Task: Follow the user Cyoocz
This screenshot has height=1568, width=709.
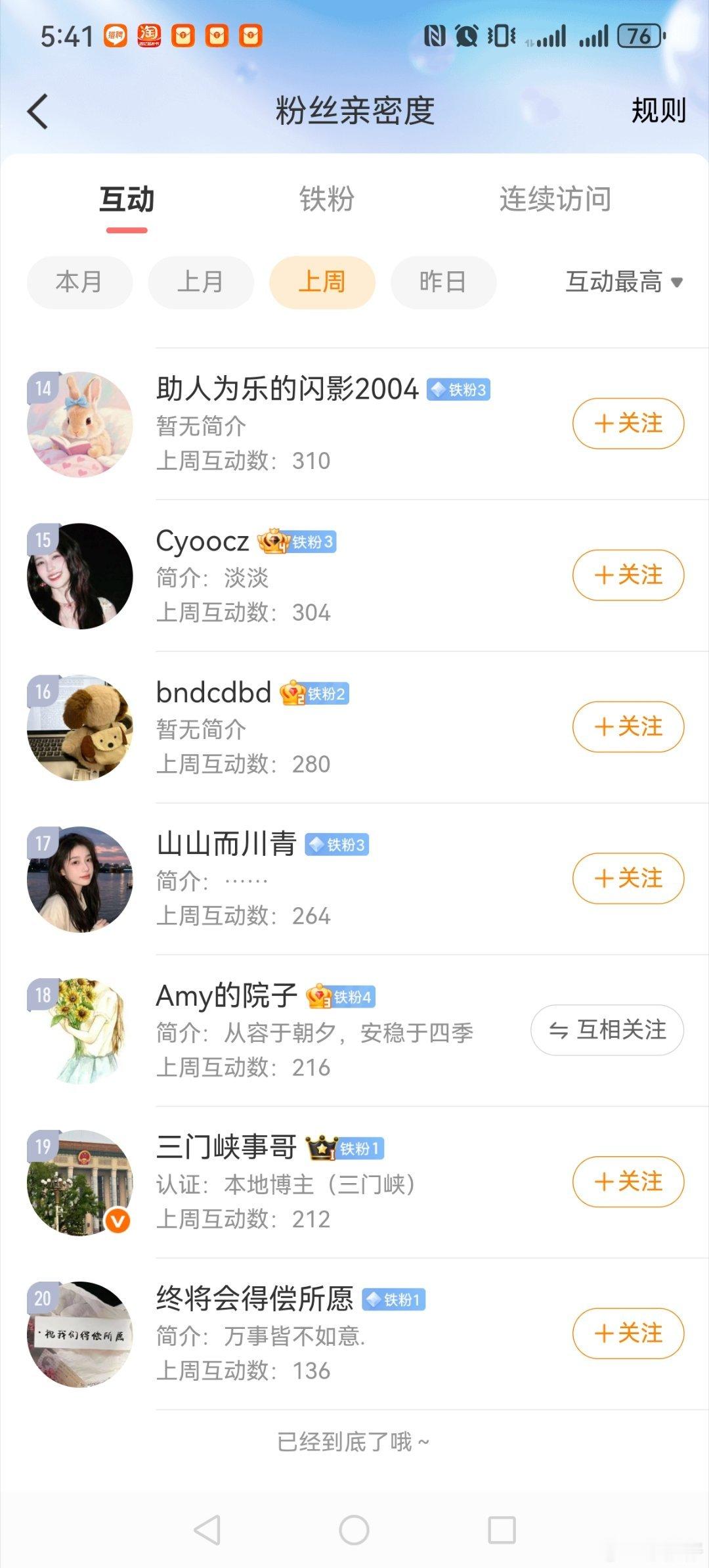Action: (628, 575)
